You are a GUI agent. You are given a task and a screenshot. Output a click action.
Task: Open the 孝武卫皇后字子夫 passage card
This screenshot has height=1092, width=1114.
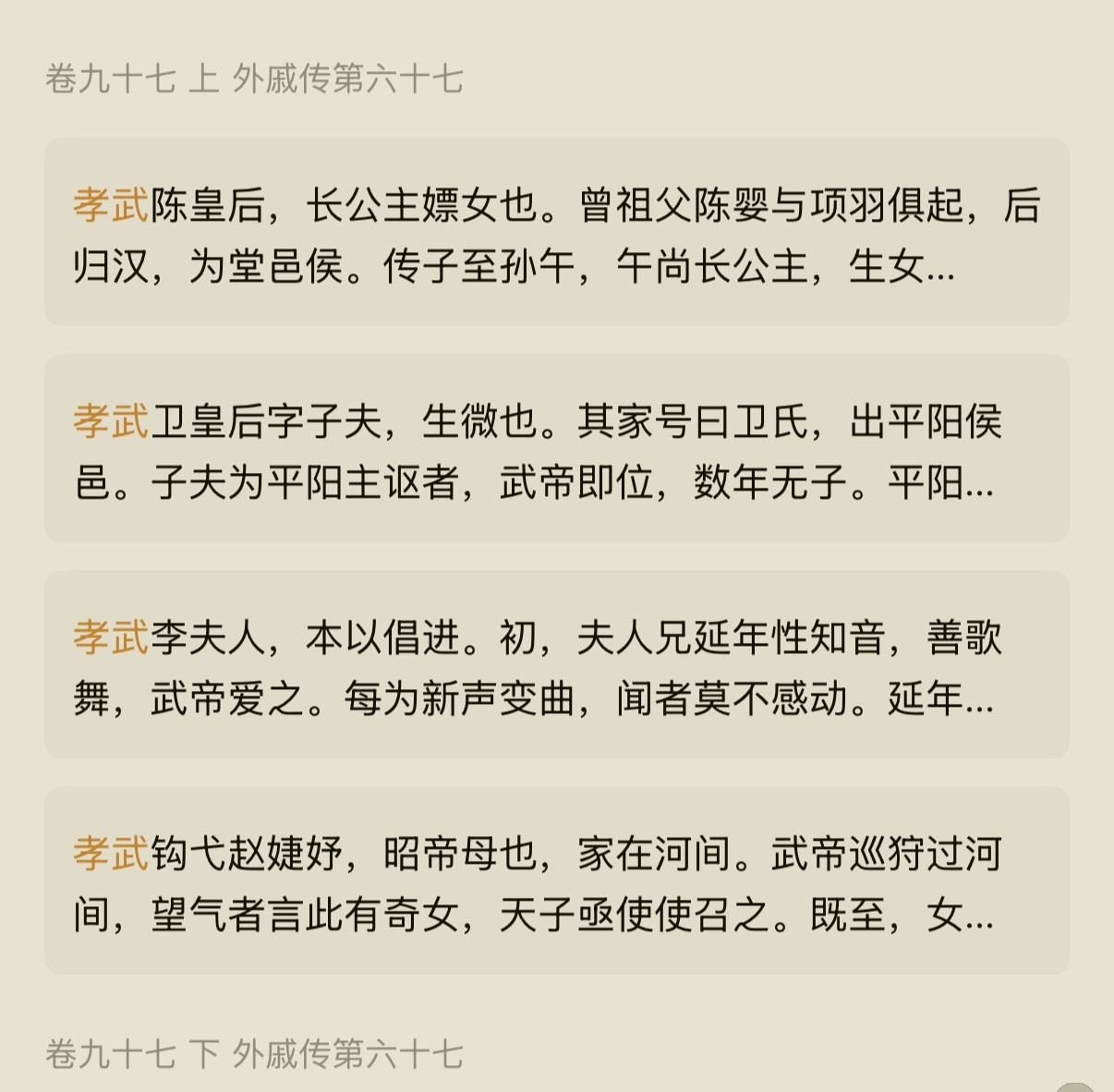pos(557,448)
